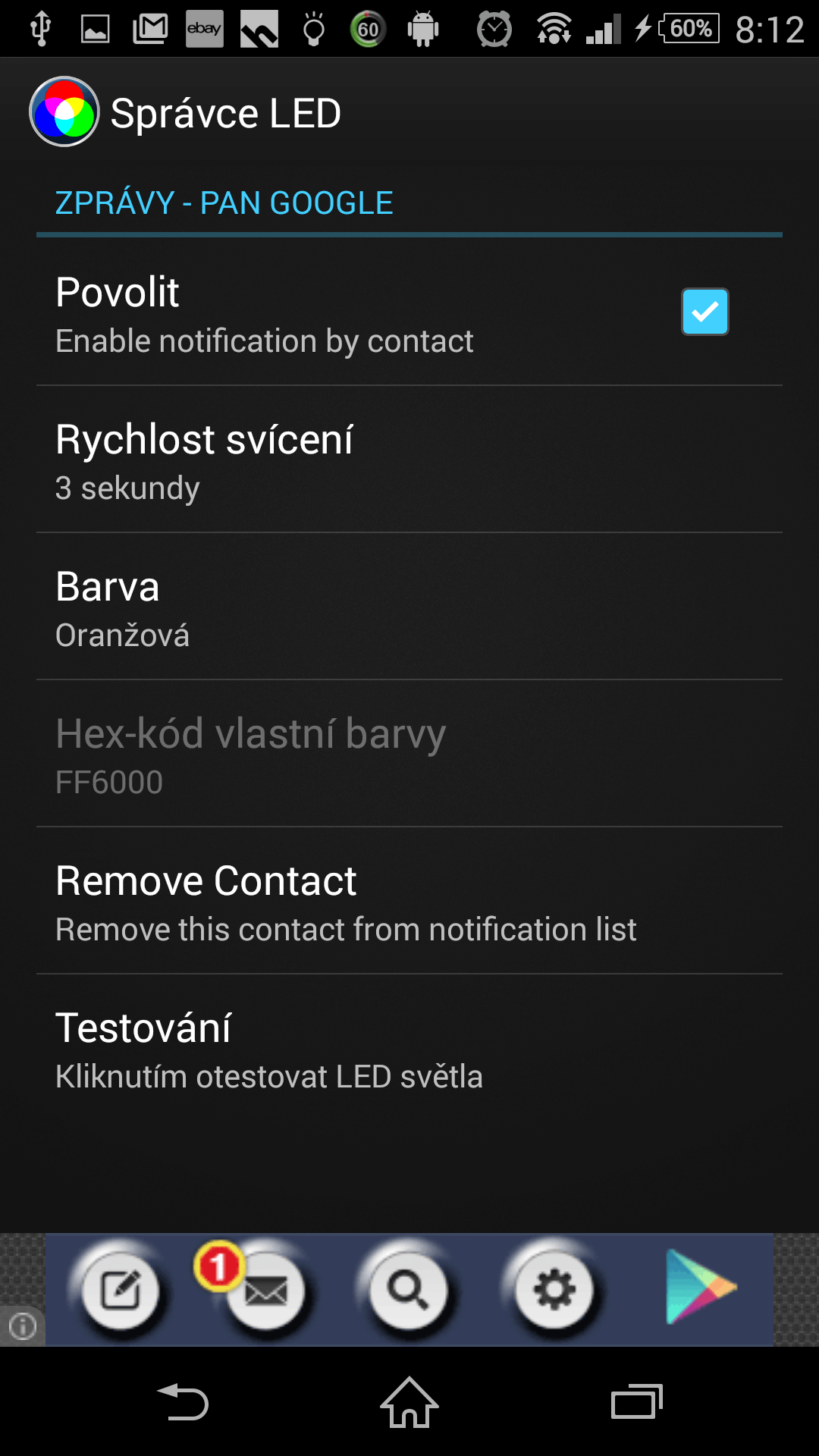Open the Barva color setting
This screenshot has height=1456, width=819.
[409, 607]
